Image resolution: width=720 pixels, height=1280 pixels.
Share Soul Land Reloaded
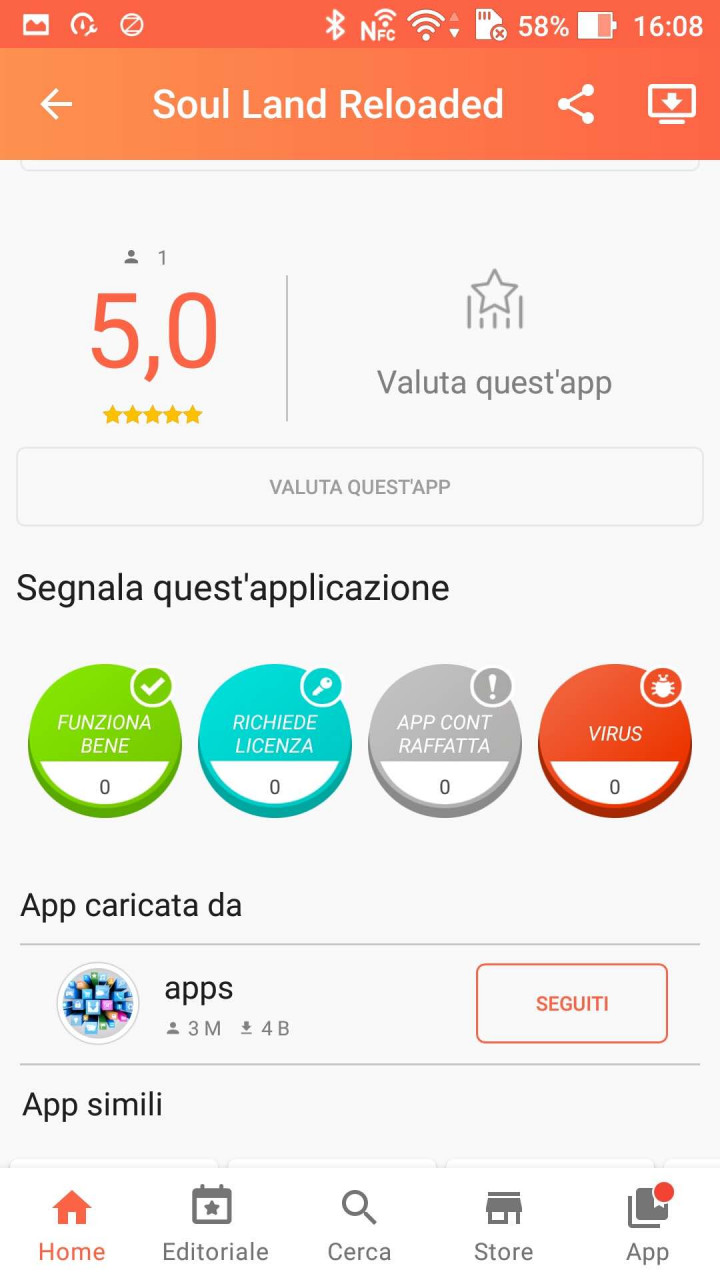(576, 104)
